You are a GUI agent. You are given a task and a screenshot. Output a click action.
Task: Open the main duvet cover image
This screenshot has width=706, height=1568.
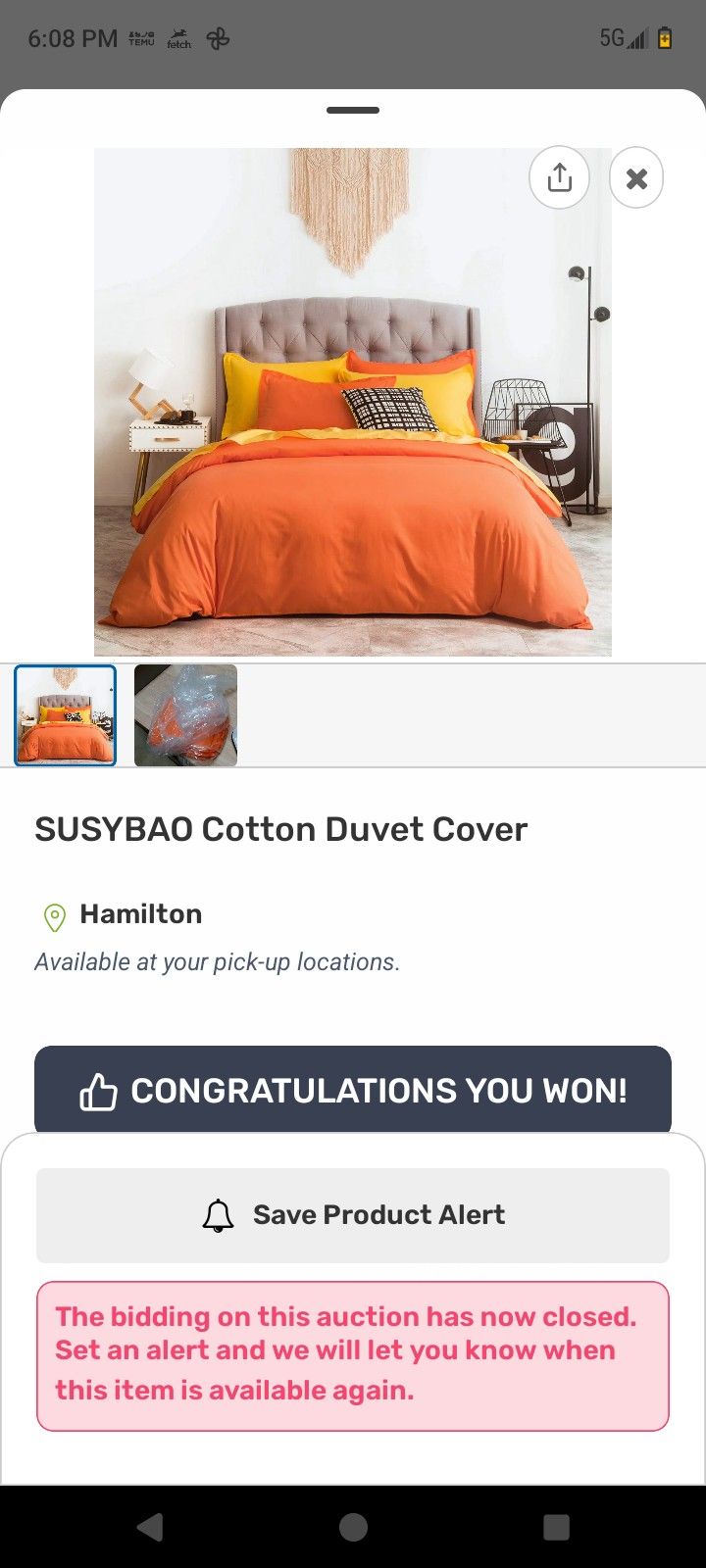coord(353,402)
